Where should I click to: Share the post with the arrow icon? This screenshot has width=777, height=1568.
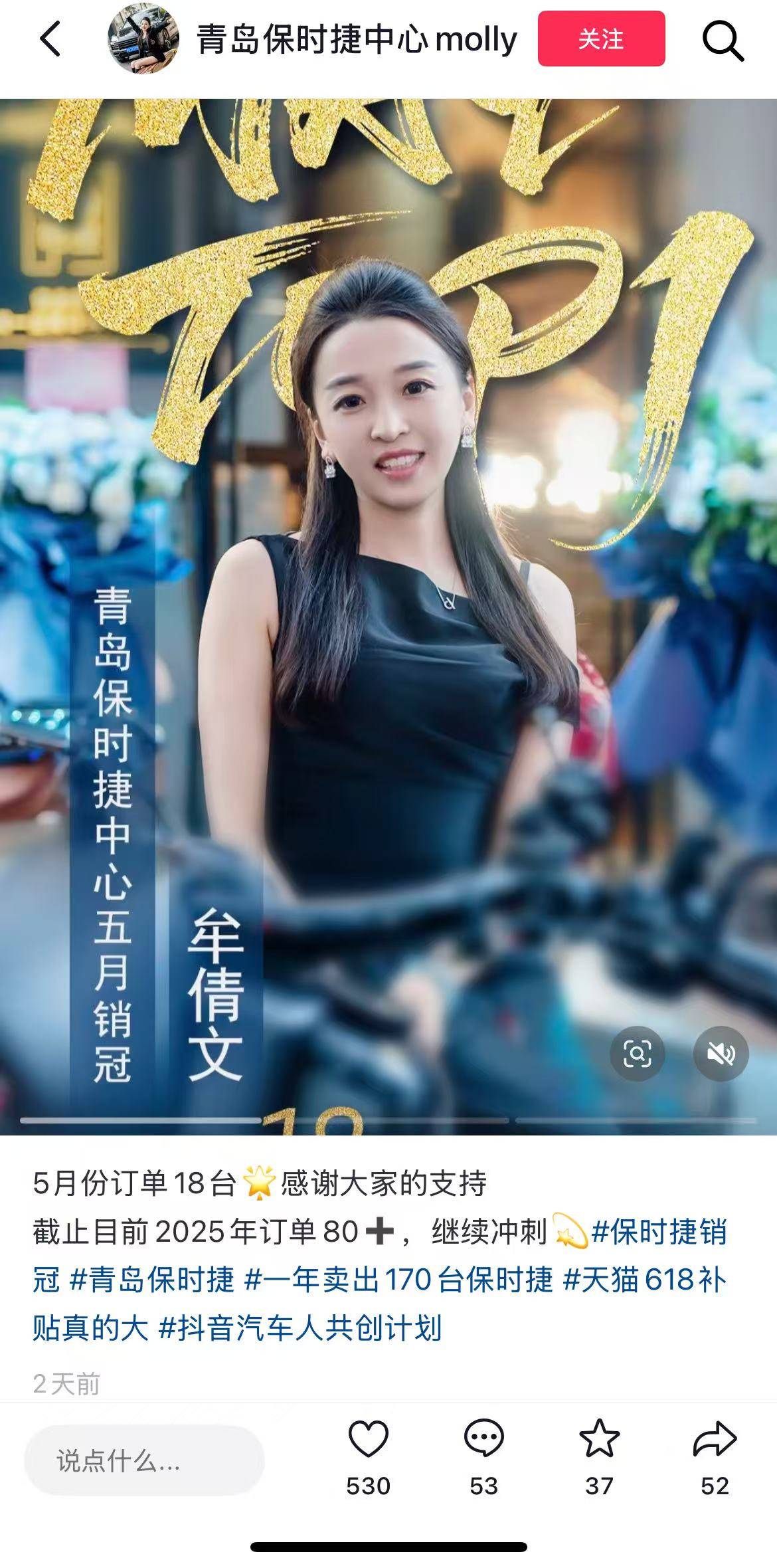pyautogui.click(x=715, y=1440)
